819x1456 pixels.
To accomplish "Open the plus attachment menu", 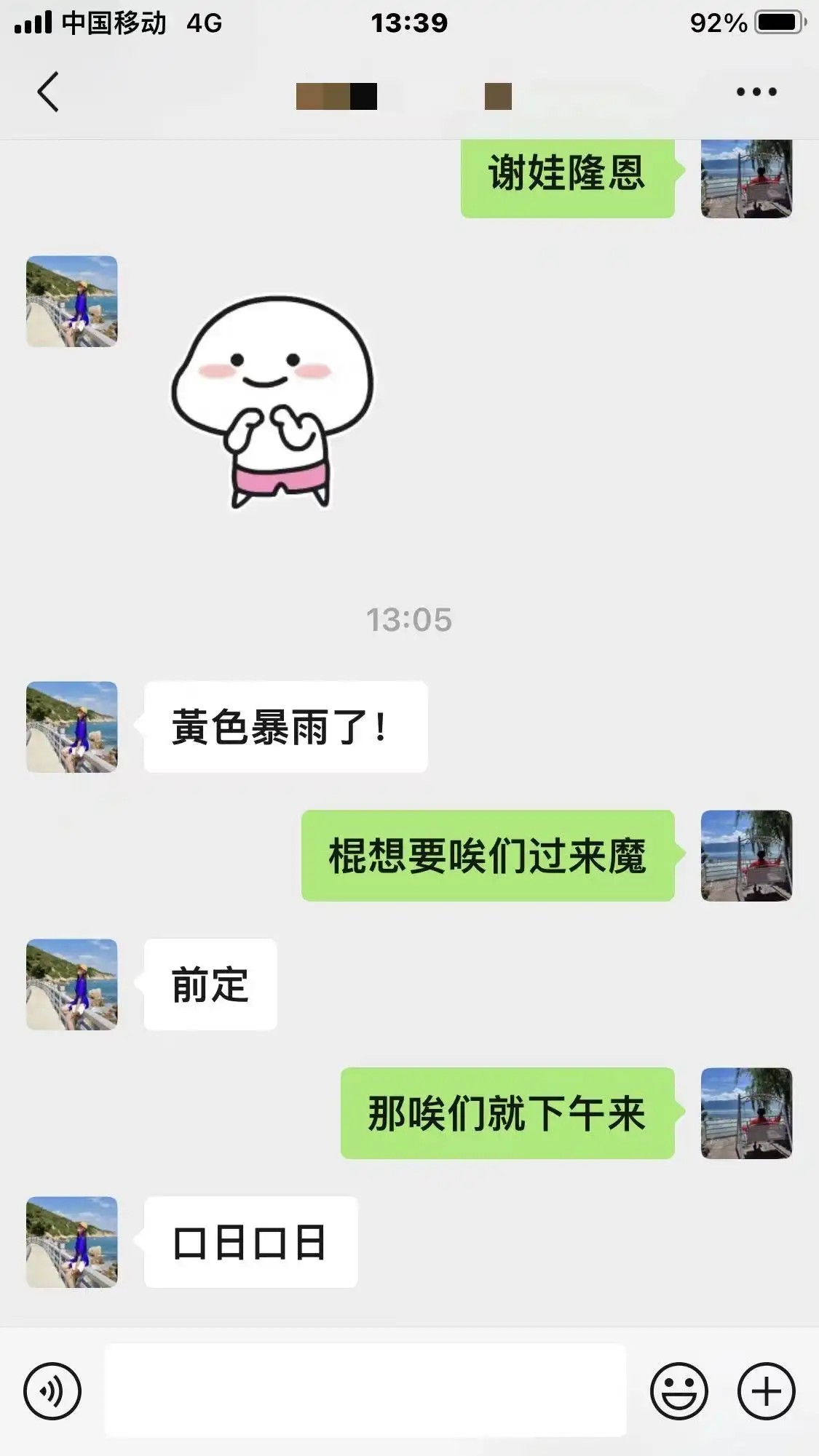I will click(x=766, y=1391).
